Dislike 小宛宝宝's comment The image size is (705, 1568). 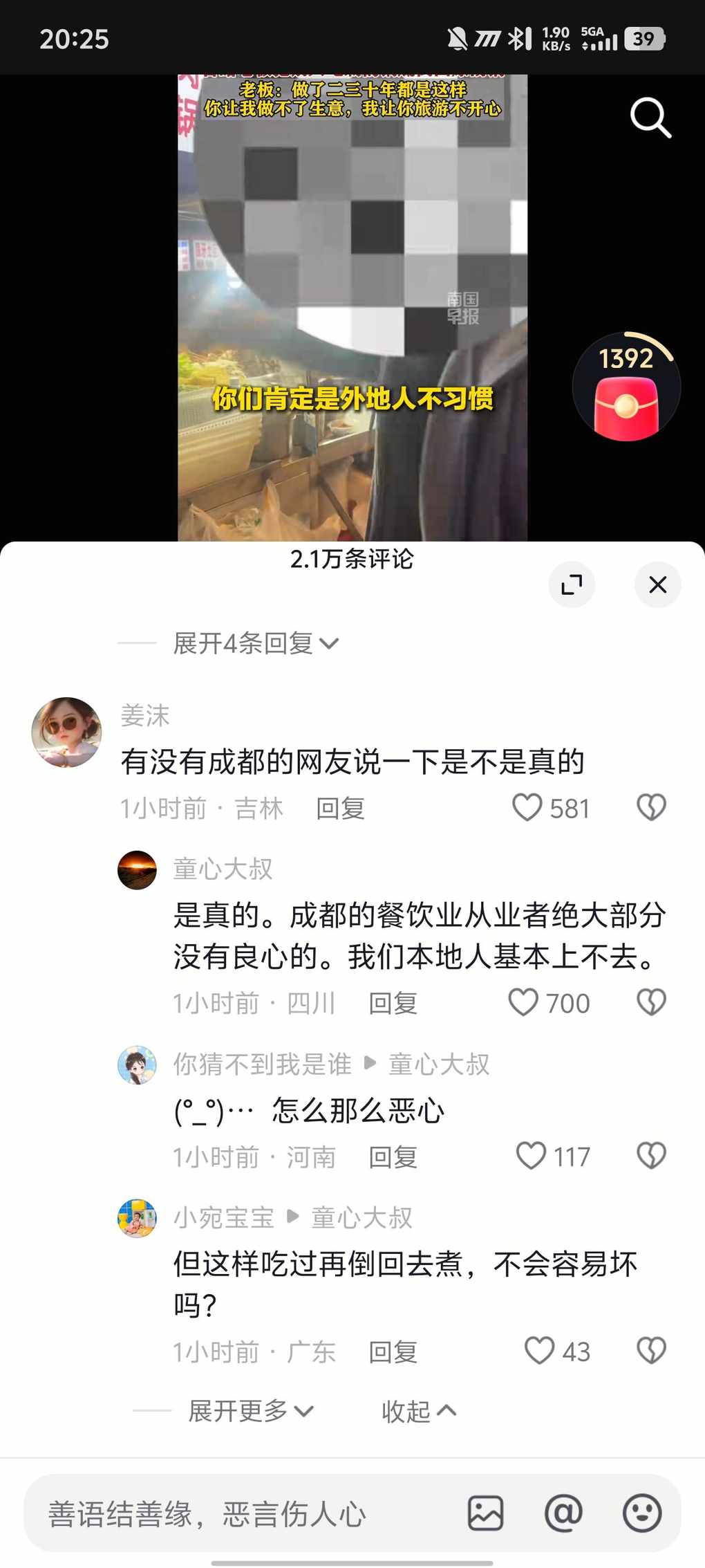coord(650,1351)
